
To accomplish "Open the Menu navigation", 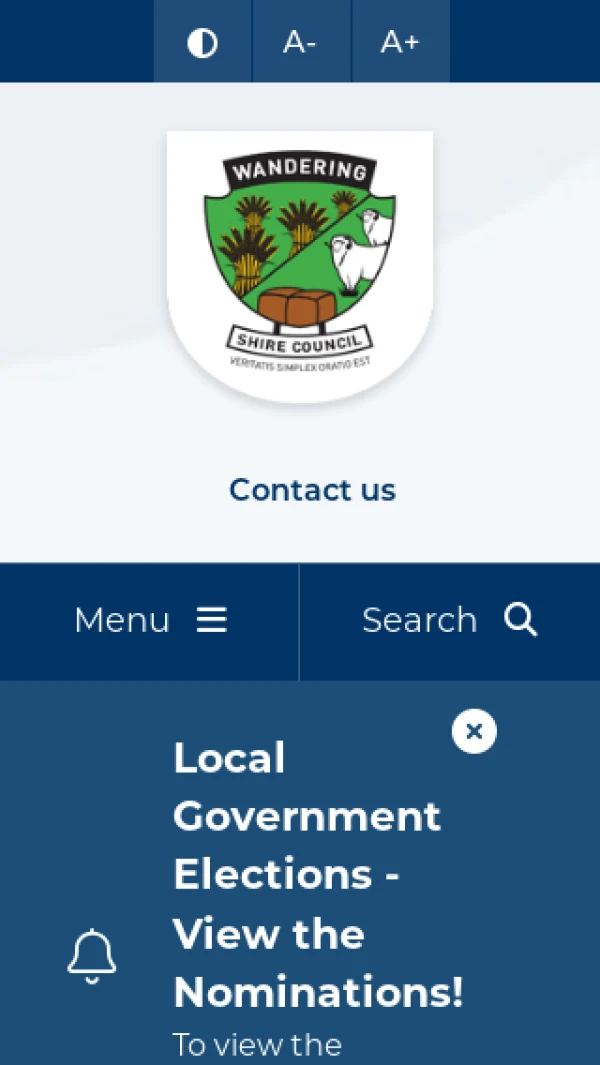I will 150,620.
